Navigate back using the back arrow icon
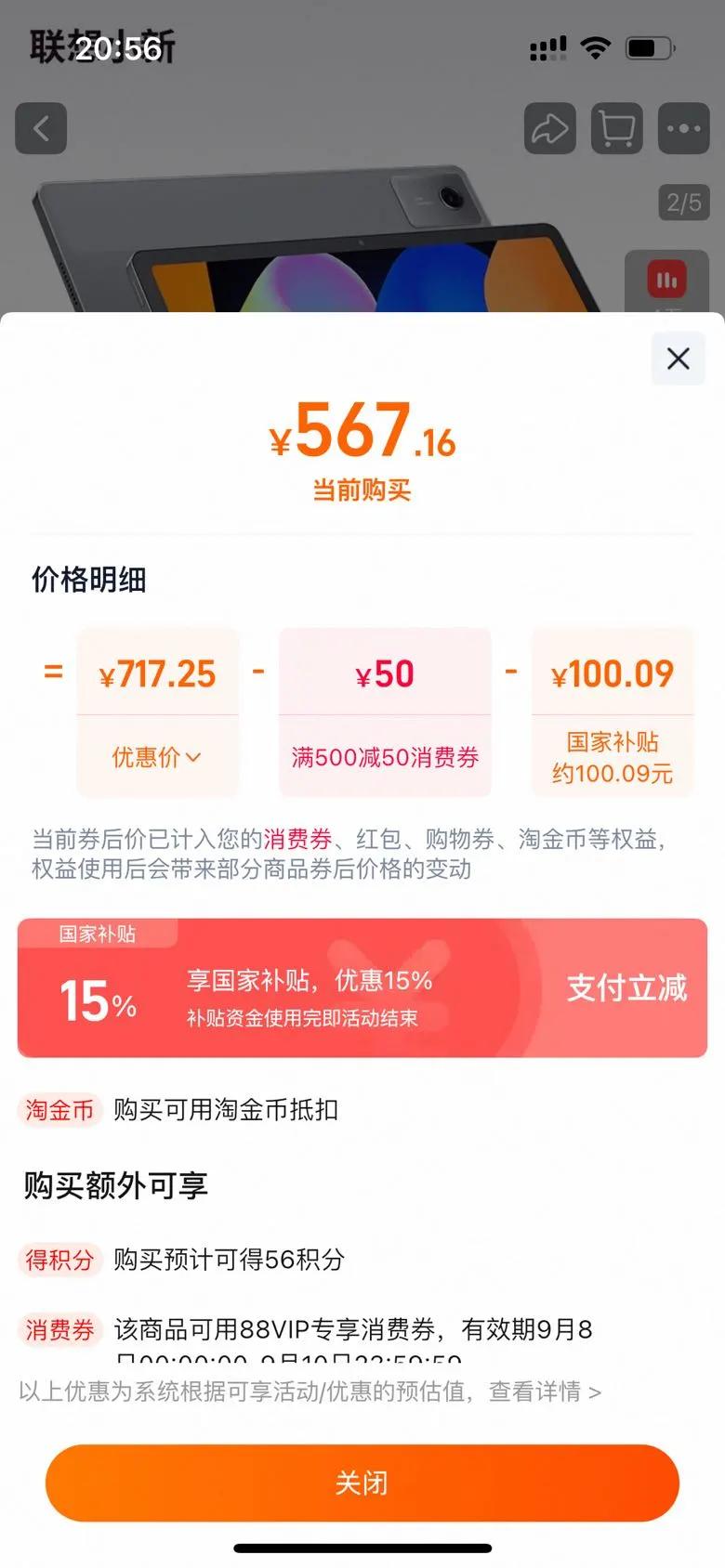Image resolution: width=725 pixels, height=1568 pixels. click(39, 127)
